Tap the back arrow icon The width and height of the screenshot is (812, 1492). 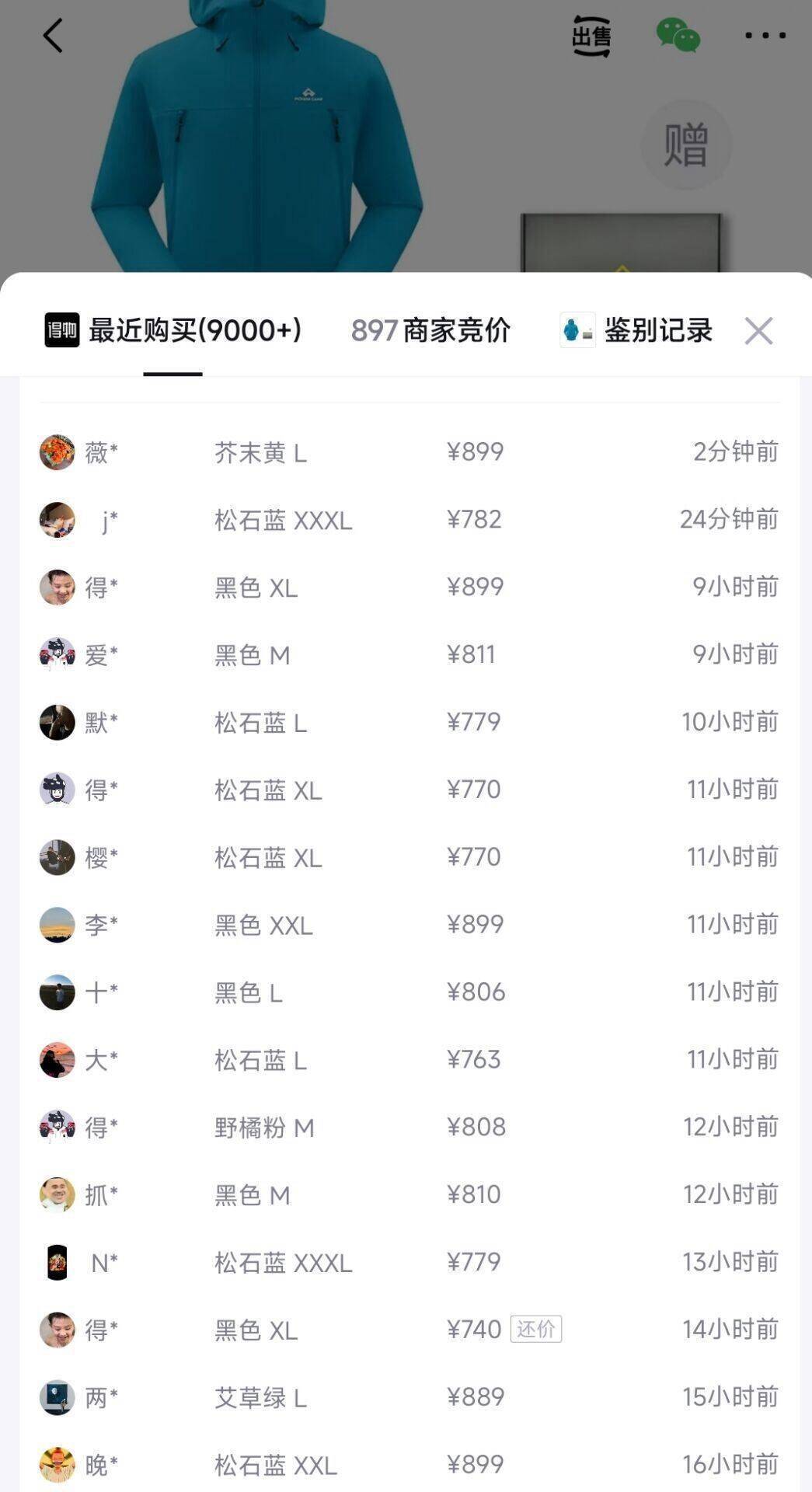(53, 35)
